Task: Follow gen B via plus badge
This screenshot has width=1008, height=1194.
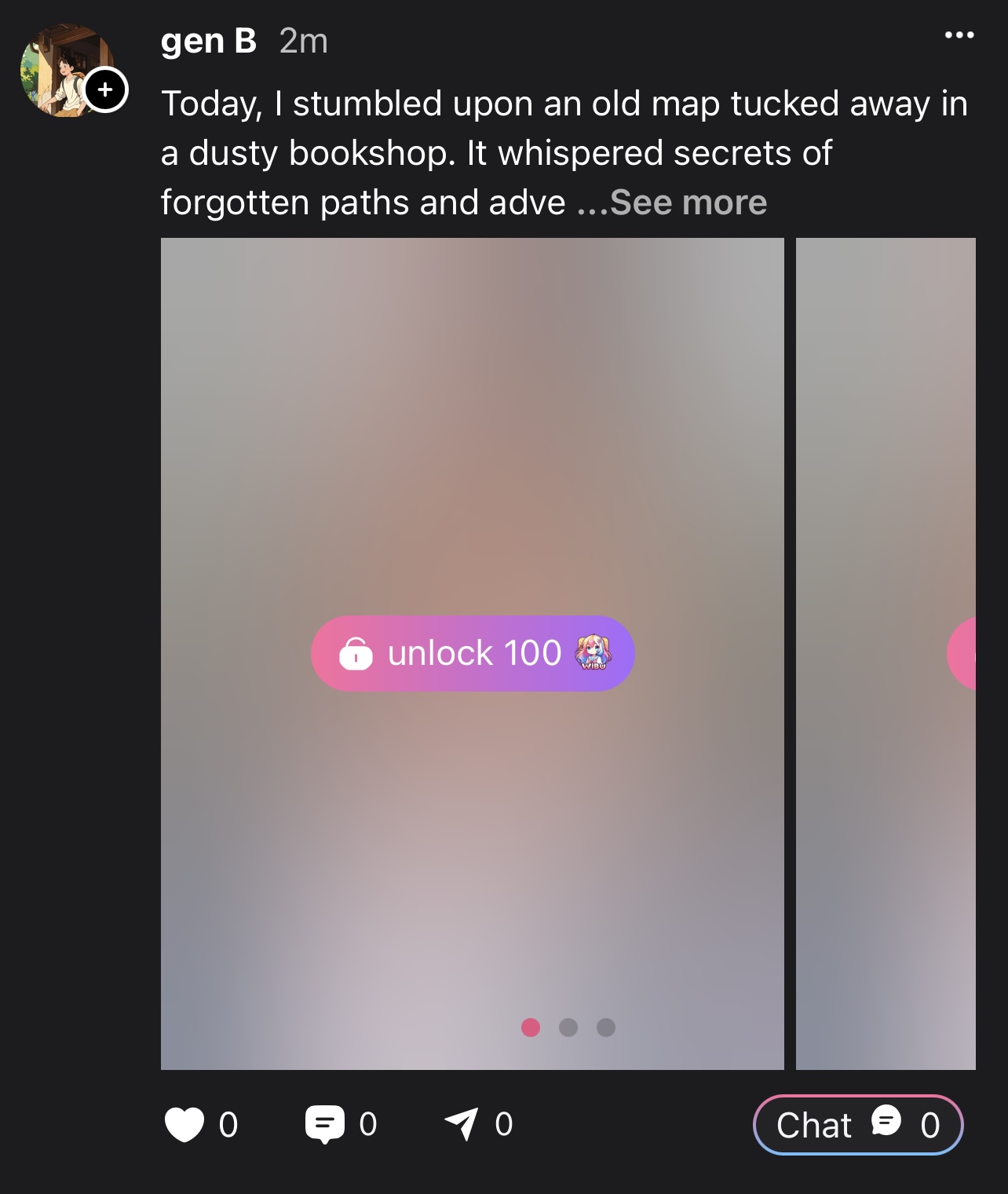Action: [x=105, y=90]
